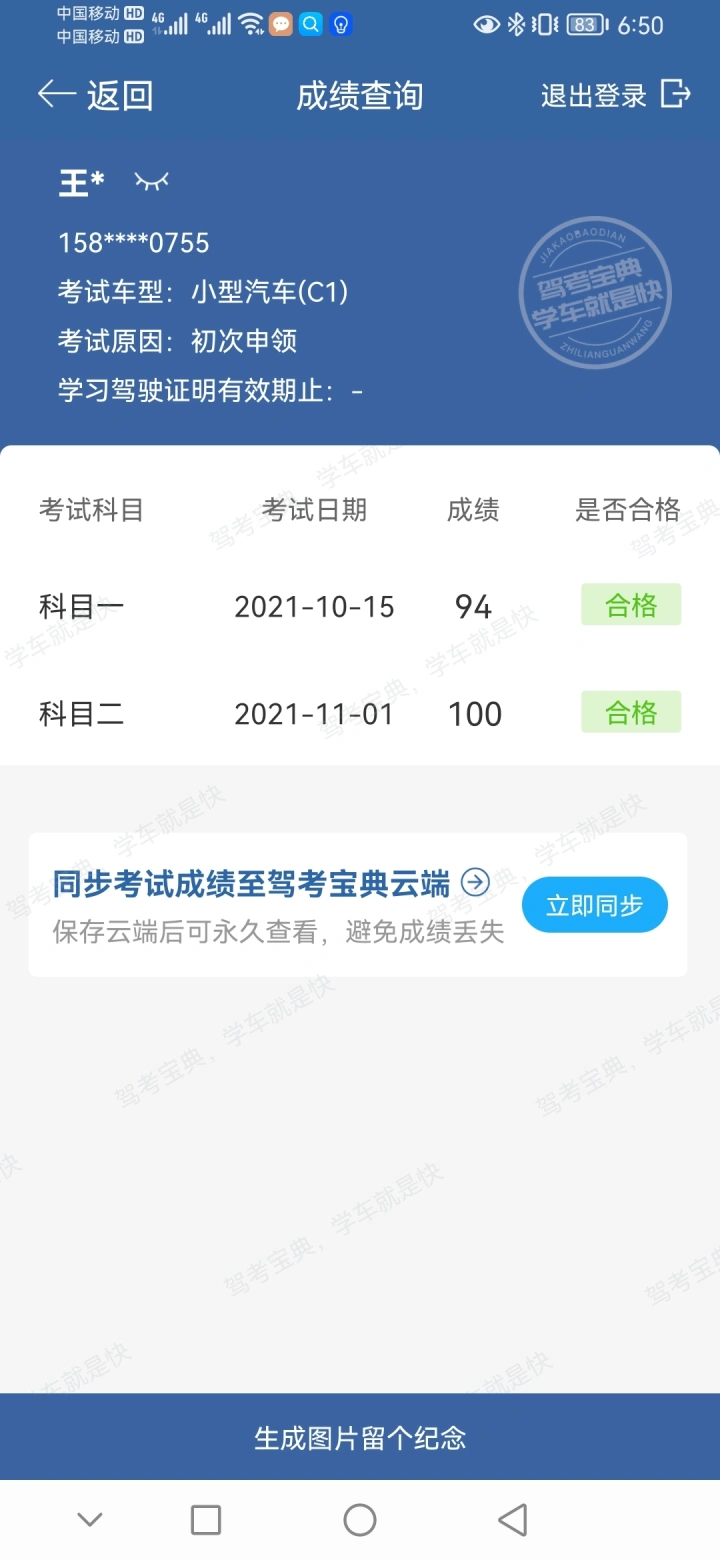This screenshot has height=1560, width=720.
Task: Tap the system home button
Action: (x=360, y=1520)
